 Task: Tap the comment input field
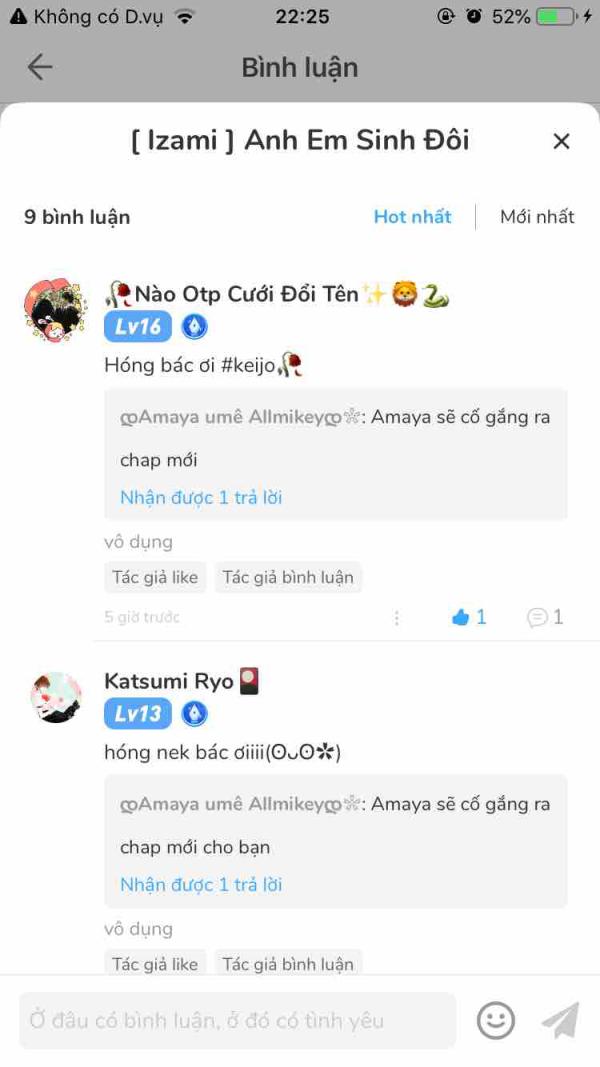[237, 1021]
